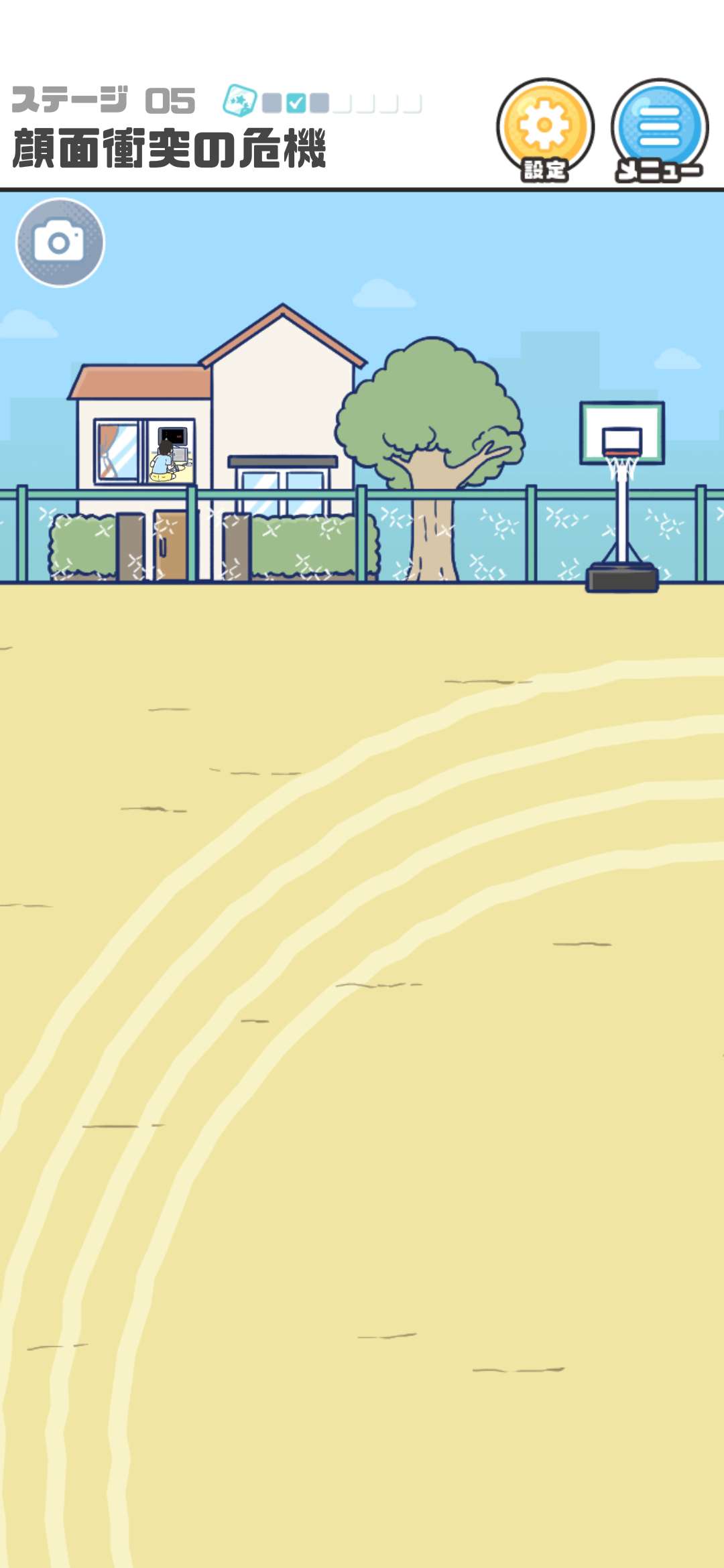724x1568 pixels.
Task: Open the メニュー menu button
Action: pyautogui.click(x=659, y=129)
